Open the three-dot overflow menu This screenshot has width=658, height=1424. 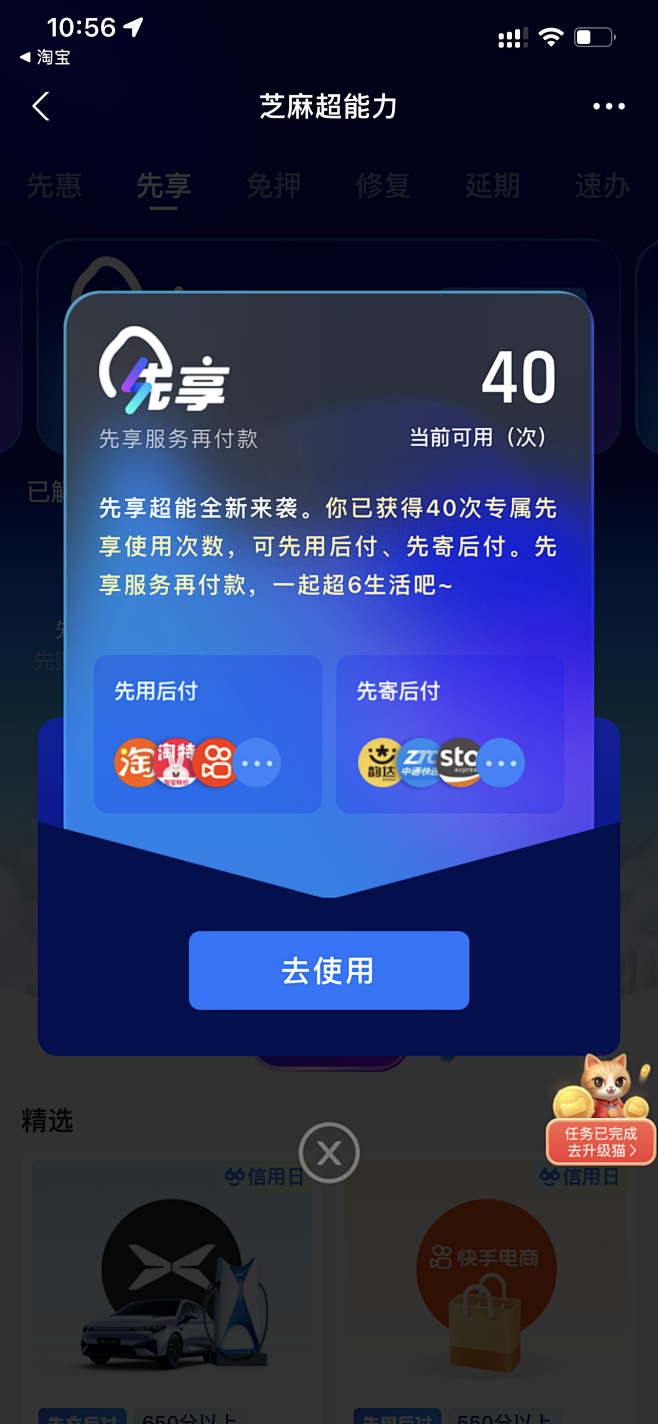pyautogui.click(x=608, y=107)
